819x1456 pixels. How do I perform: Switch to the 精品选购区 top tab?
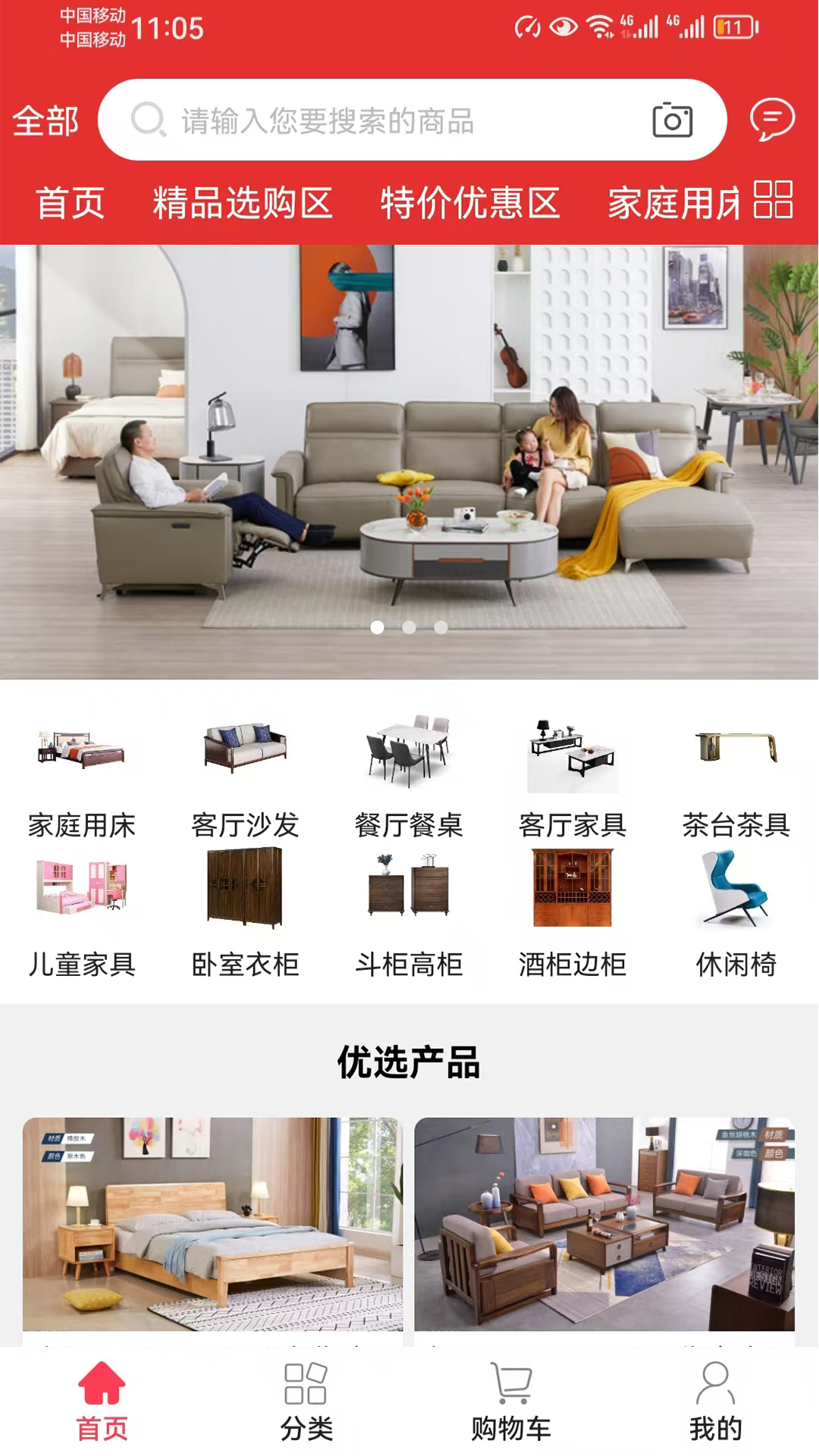[243, 203]
